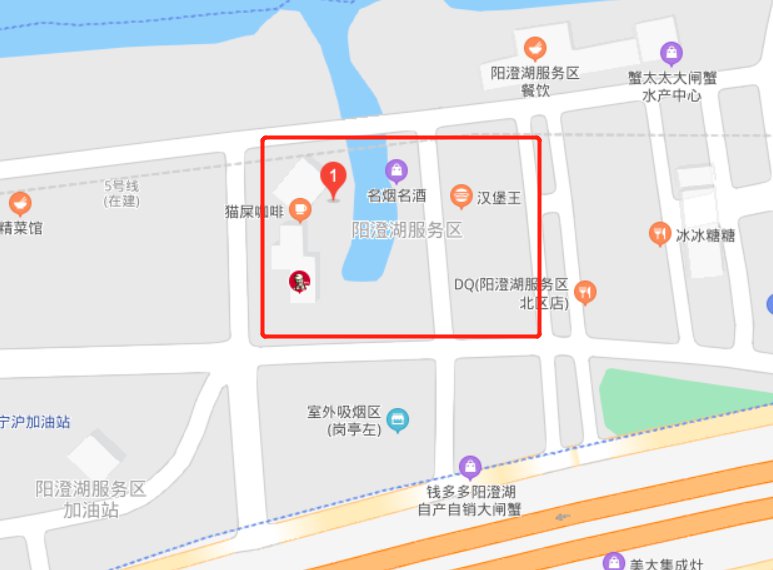Tap the red marker numbered 1
Viewport: 773px width, 570px height.
pos(334,179)
